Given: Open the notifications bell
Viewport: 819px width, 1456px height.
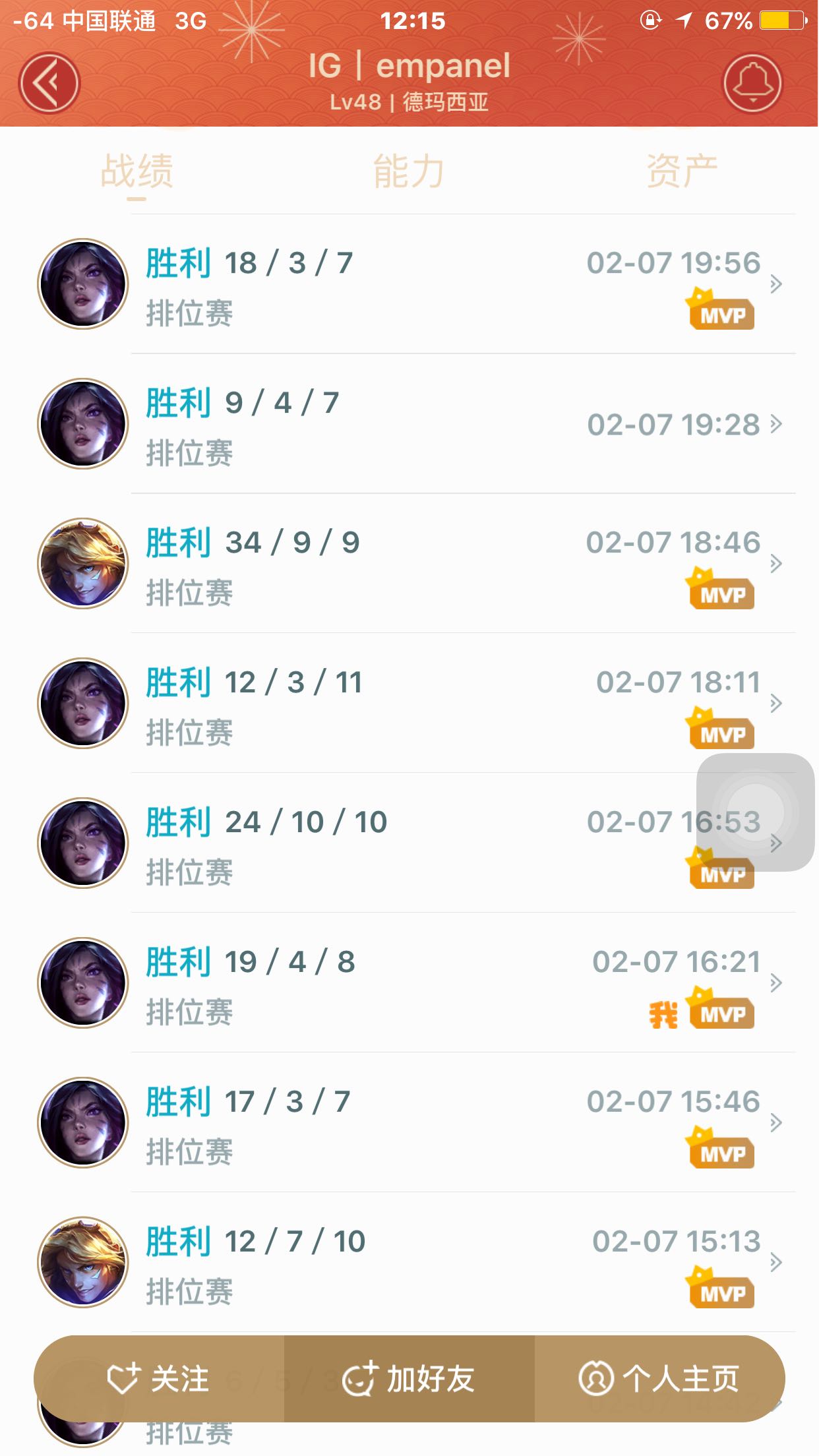Looking at the screenshot, I should [x=752, y=83].
